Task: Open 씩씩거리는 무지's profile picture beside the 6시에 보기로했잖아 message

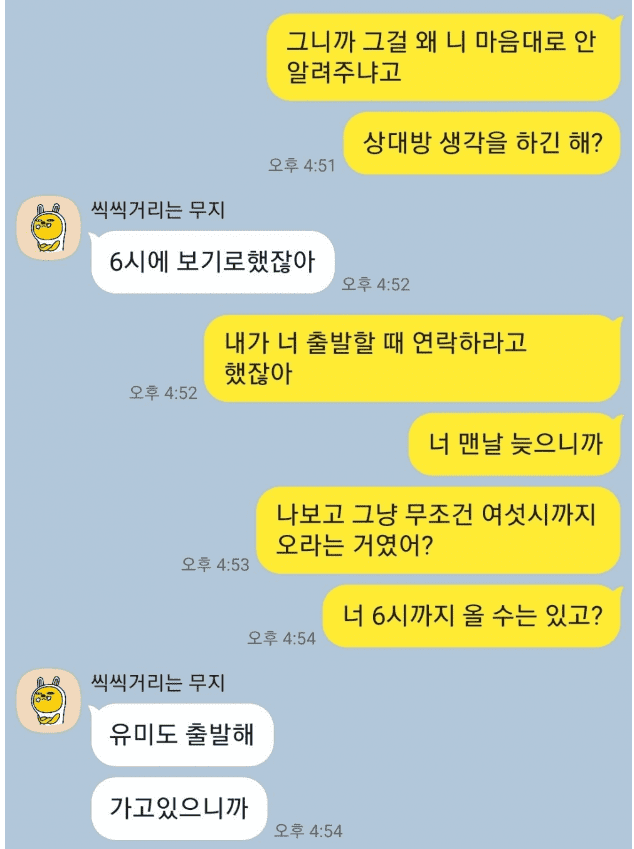Action: pos(48,228)
